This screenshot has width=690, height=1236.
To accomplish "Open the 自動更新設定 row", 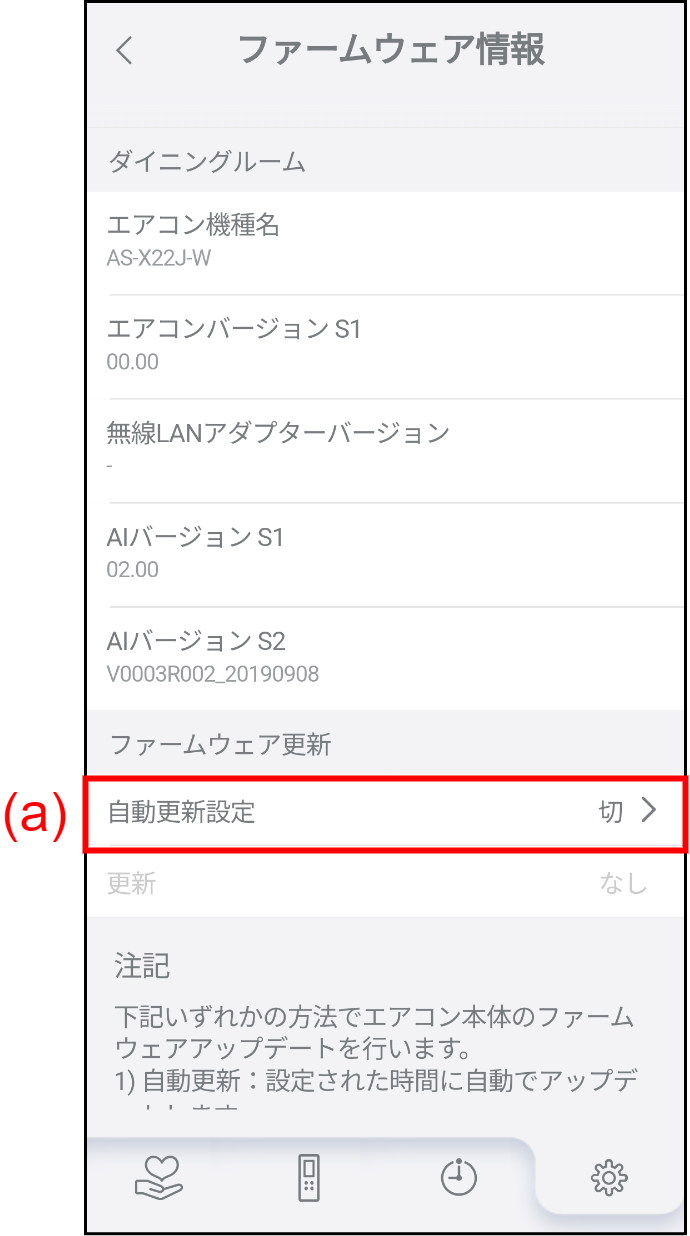I will [x=385, y=811].
